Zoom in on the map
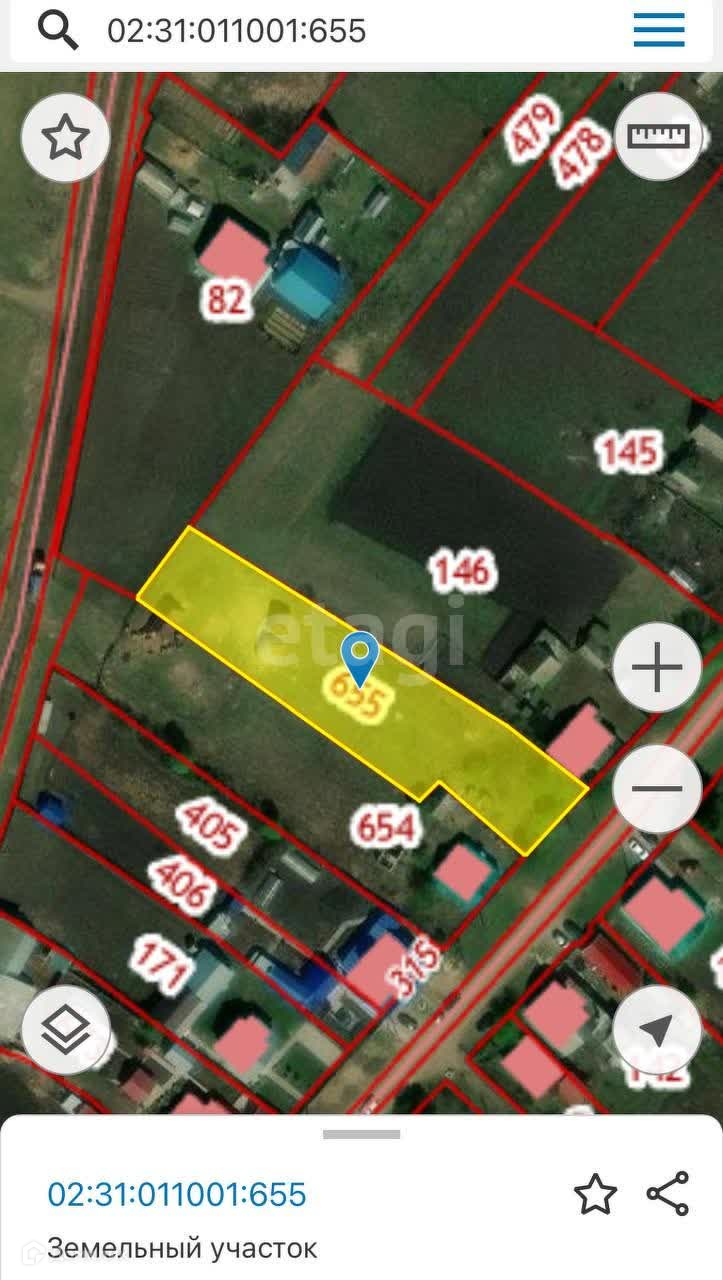 coord(658,668)
